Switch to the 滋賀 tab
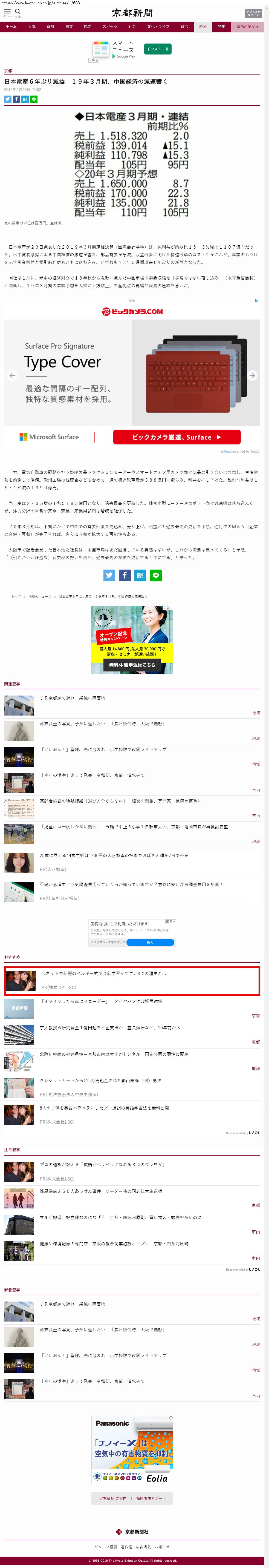269x1568 pixels. coord(69,27)
